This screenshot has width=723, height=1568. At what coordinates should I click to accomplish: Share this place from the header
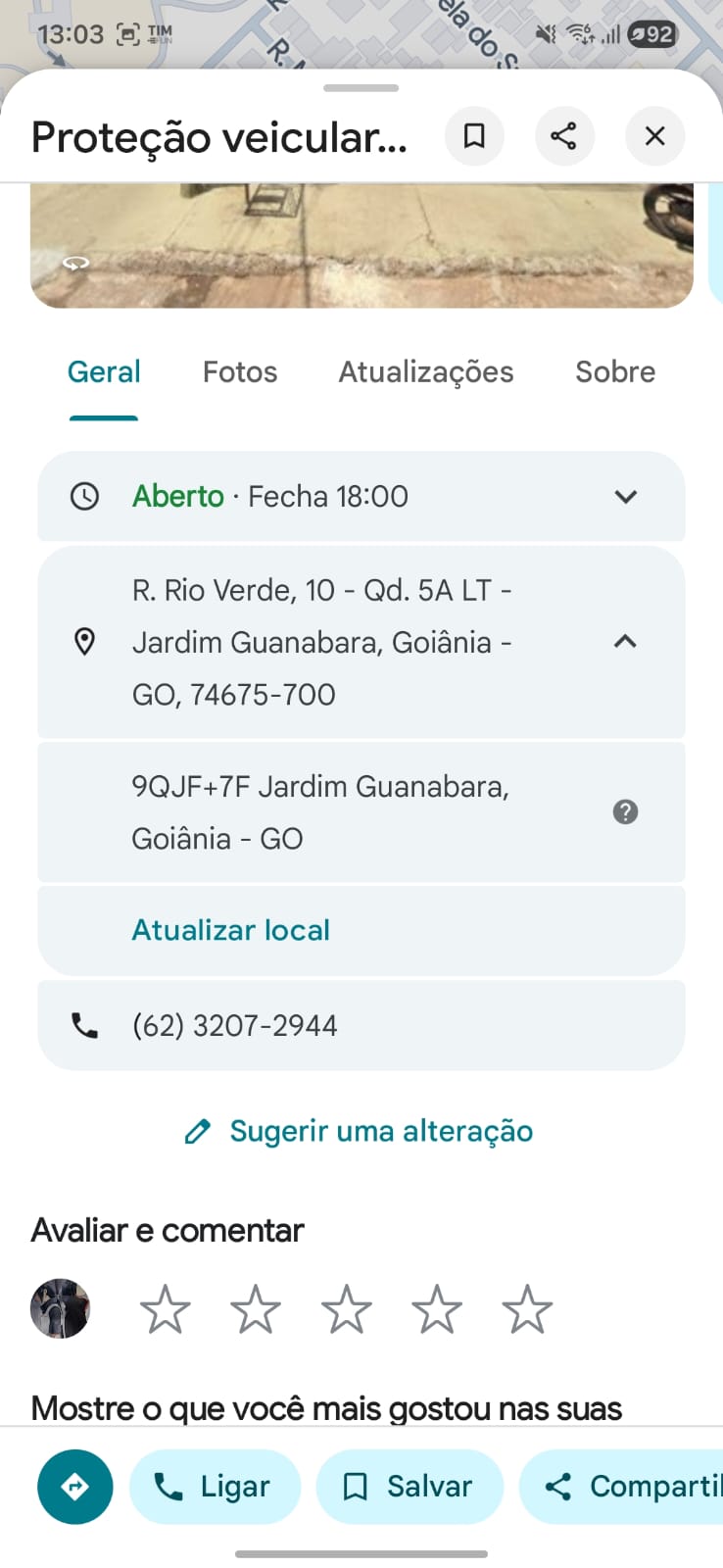pyautogui.click(x=564, y=135)
